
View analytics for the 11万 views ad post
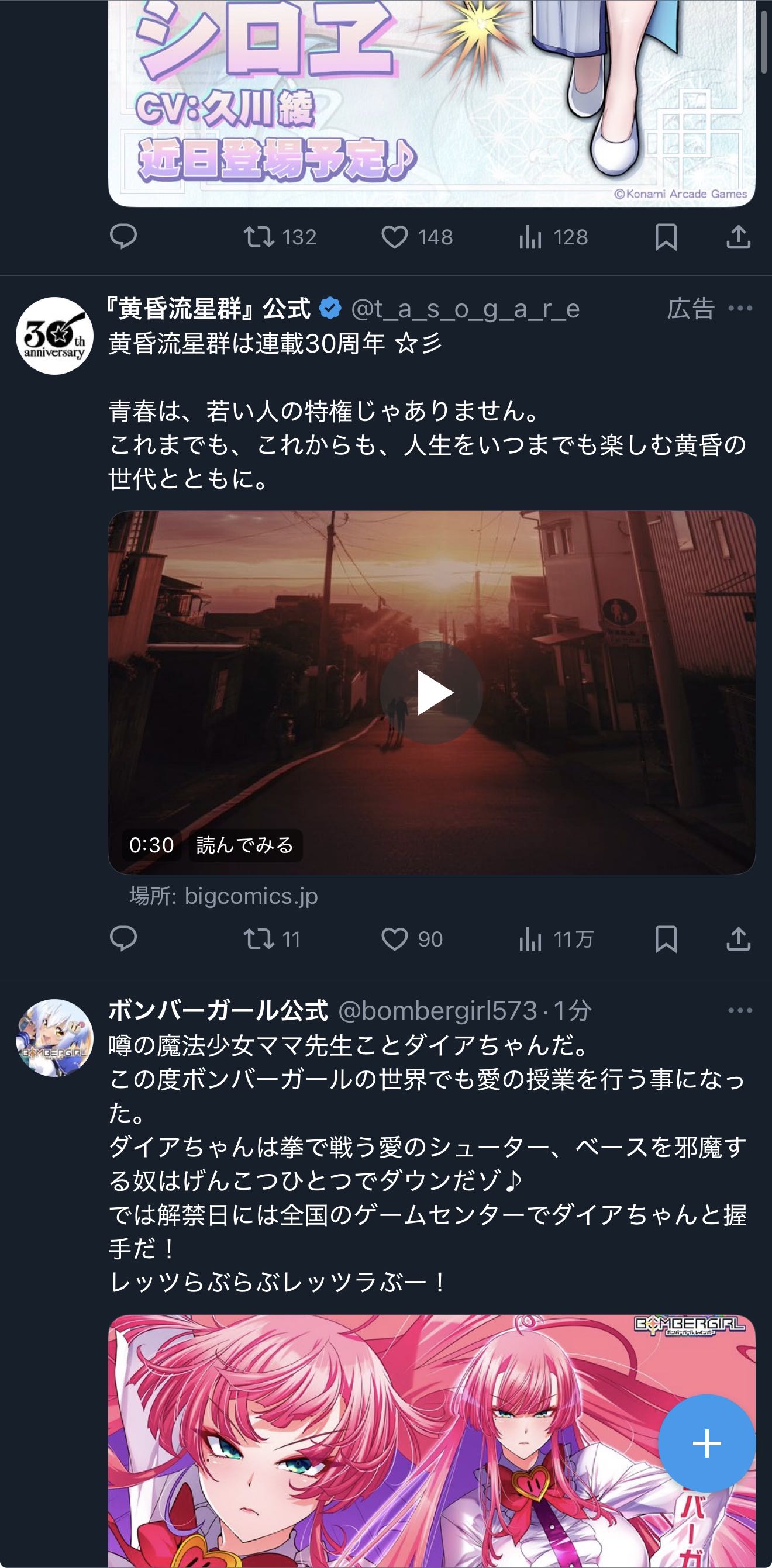pos(555,938)
